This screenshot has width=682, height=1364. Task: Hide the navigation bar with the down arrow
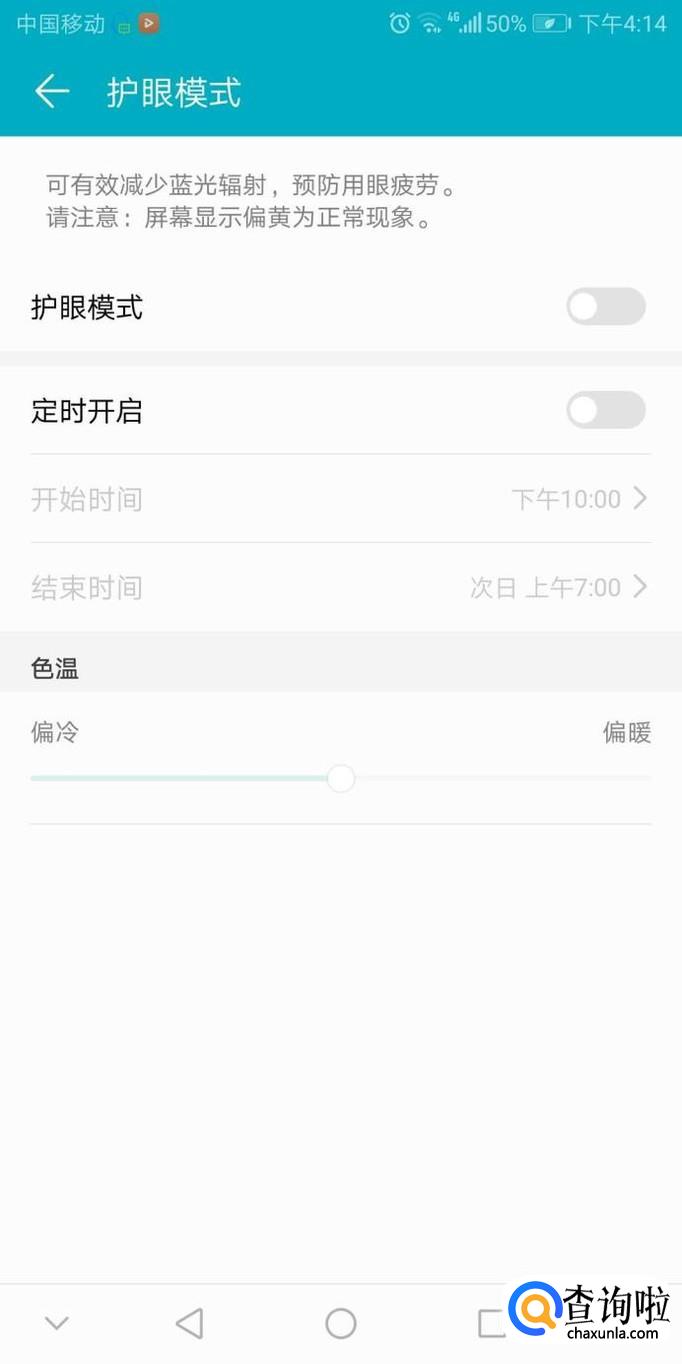click(57, 1323)
